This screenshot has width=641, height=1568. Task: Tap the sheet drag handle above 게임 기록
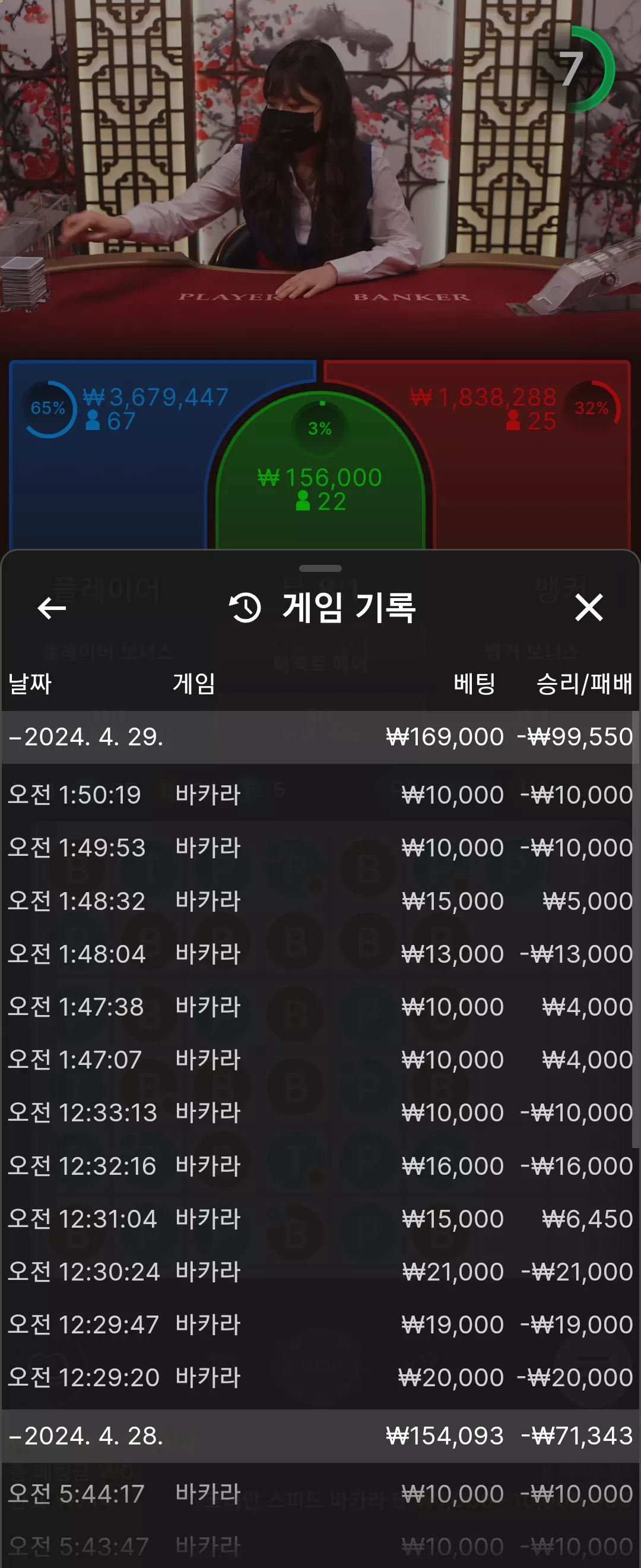(x=320, y=568)
